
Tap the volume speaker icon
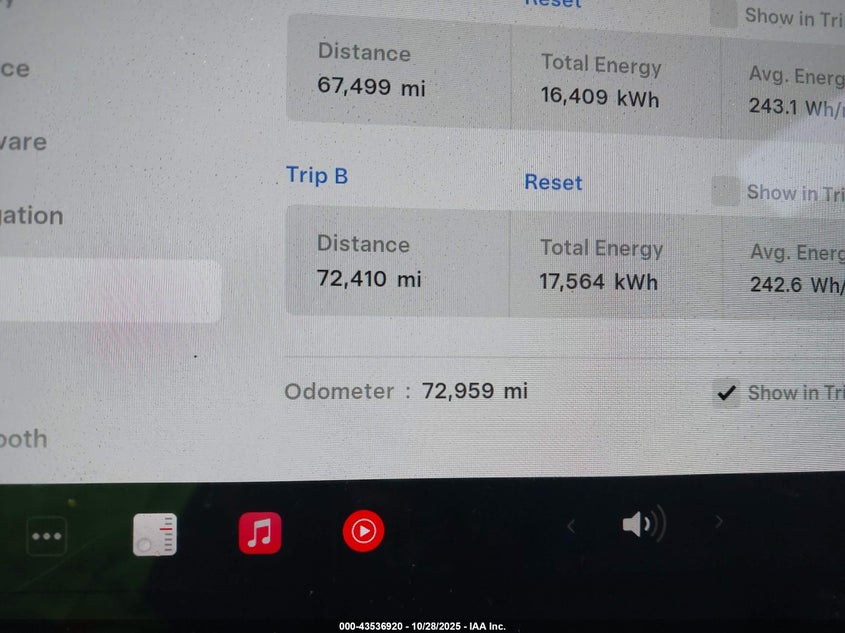coord(642,524)
